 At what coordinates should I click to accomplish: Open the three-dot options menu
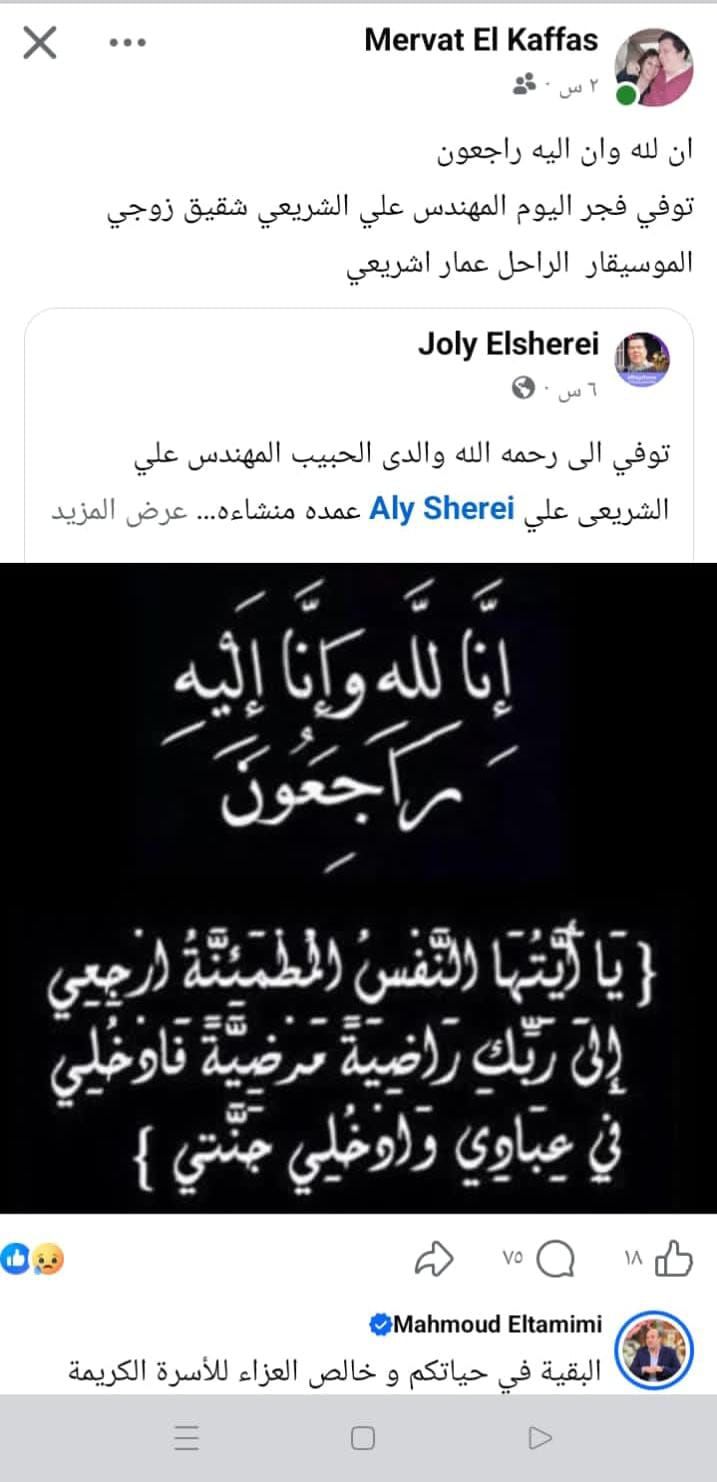click(127, 43)
